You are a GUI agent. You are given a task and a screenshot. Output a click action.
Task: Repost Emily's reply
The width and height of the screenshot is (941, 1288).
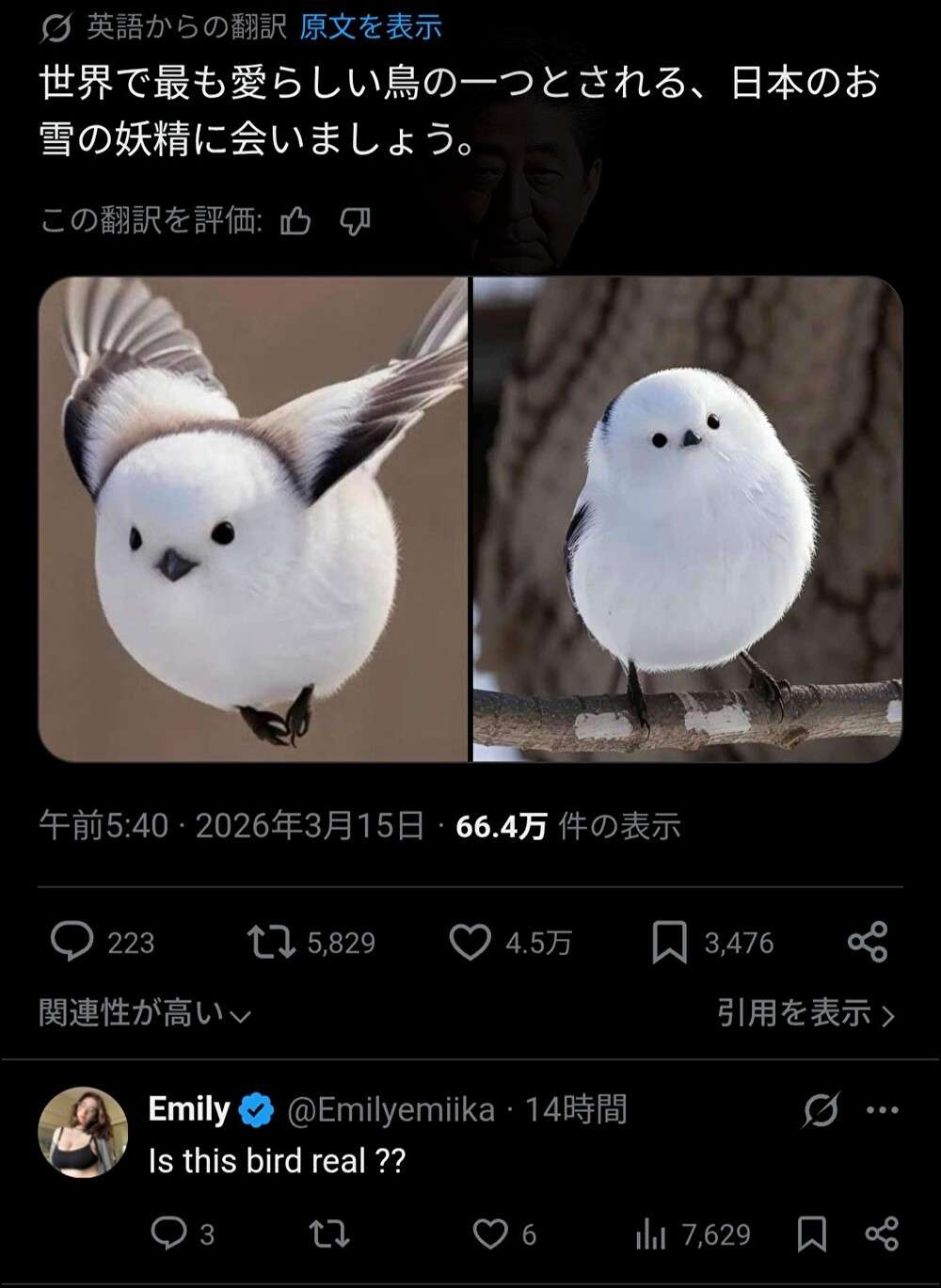tap(329, 1233)
